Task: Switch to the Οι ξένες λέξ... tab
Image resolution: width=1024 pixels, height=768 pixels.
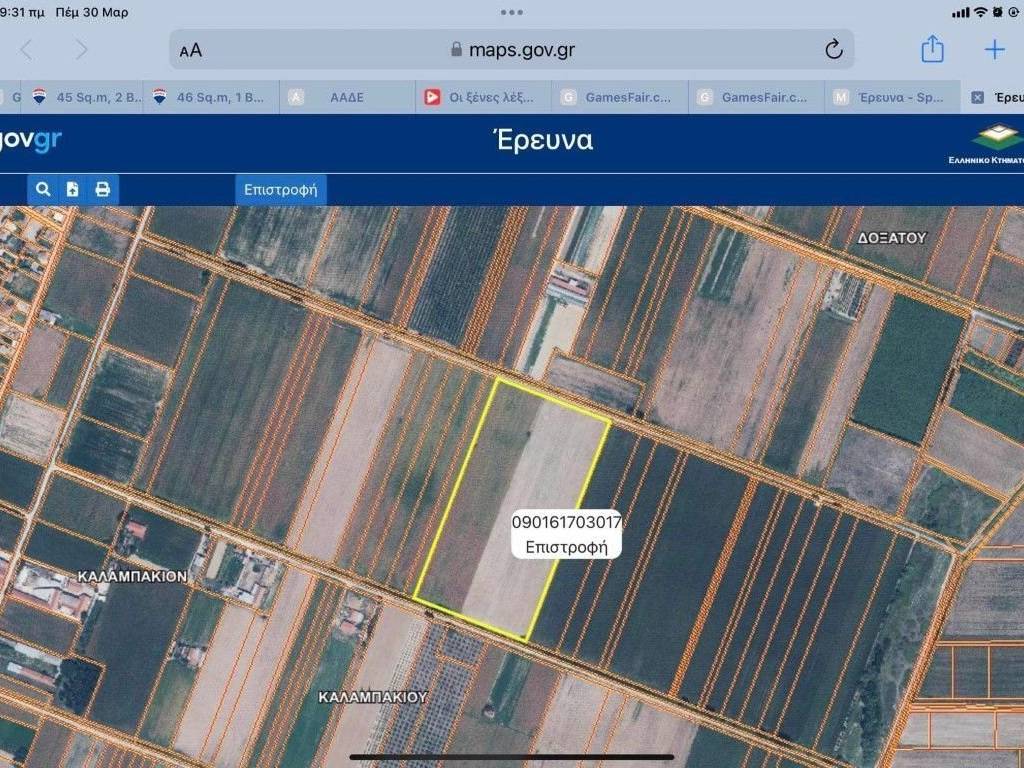Action: [x=484, y=97]
